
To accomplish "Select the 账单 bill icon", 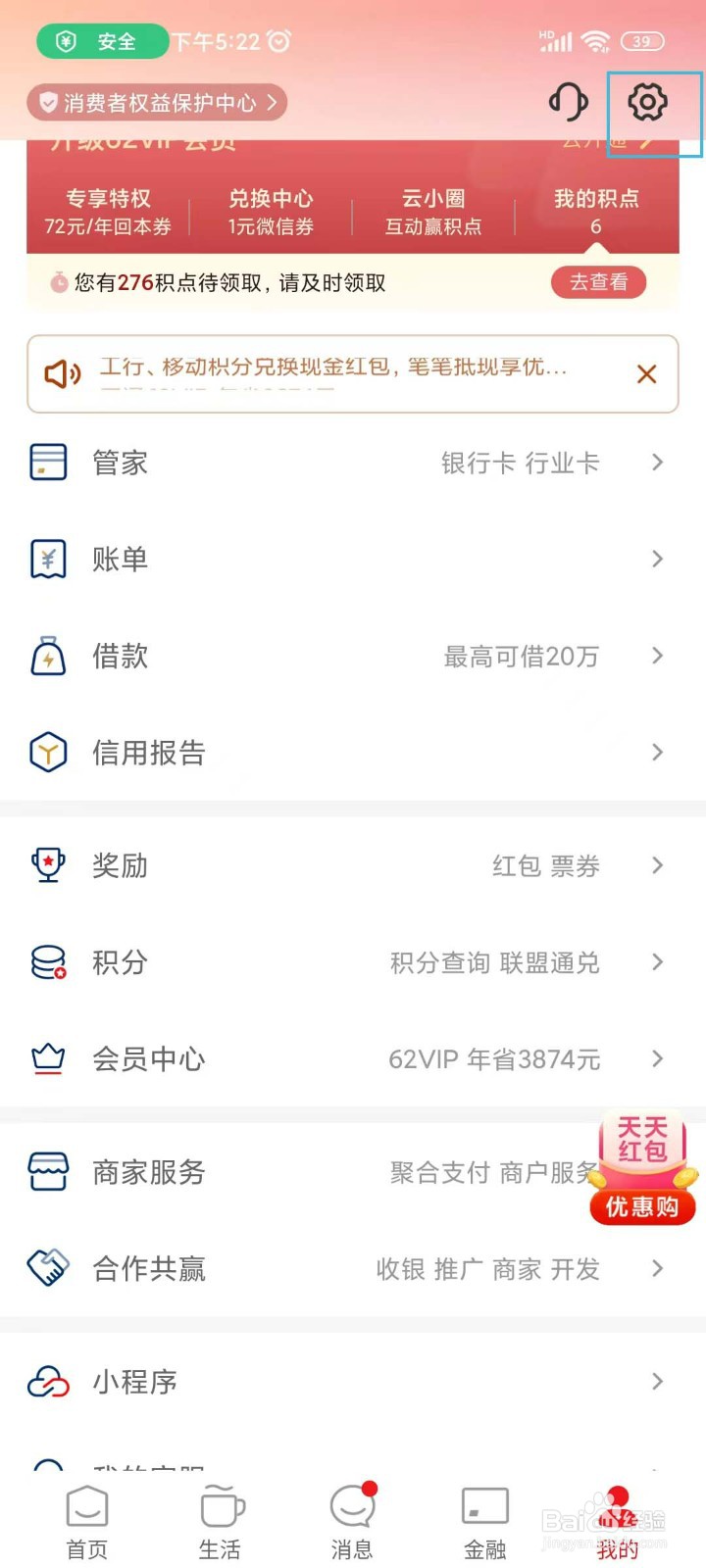I will click(x=48, y=559).
